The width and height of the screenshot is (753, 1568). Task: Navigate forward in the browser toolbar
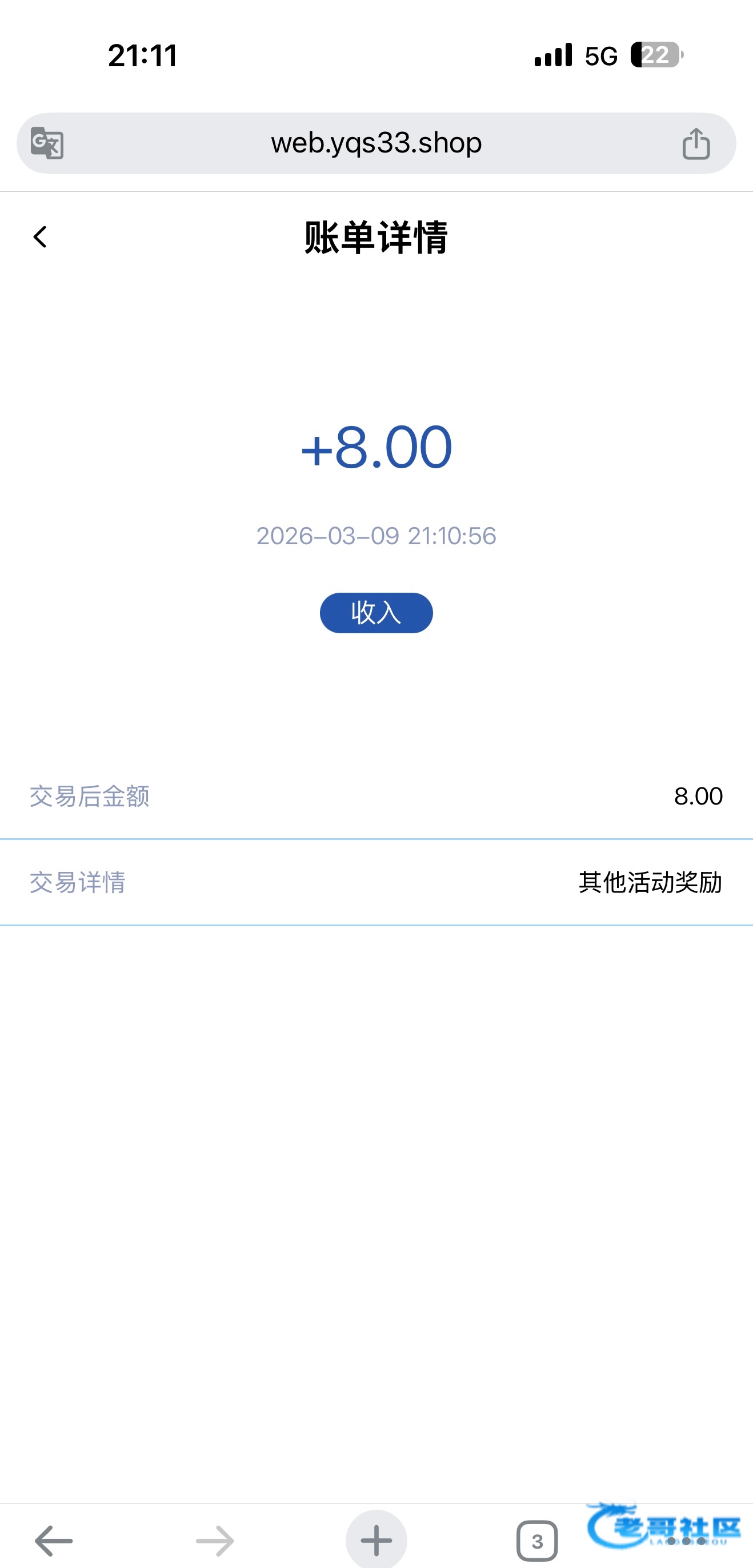(x=214, y=1541)
